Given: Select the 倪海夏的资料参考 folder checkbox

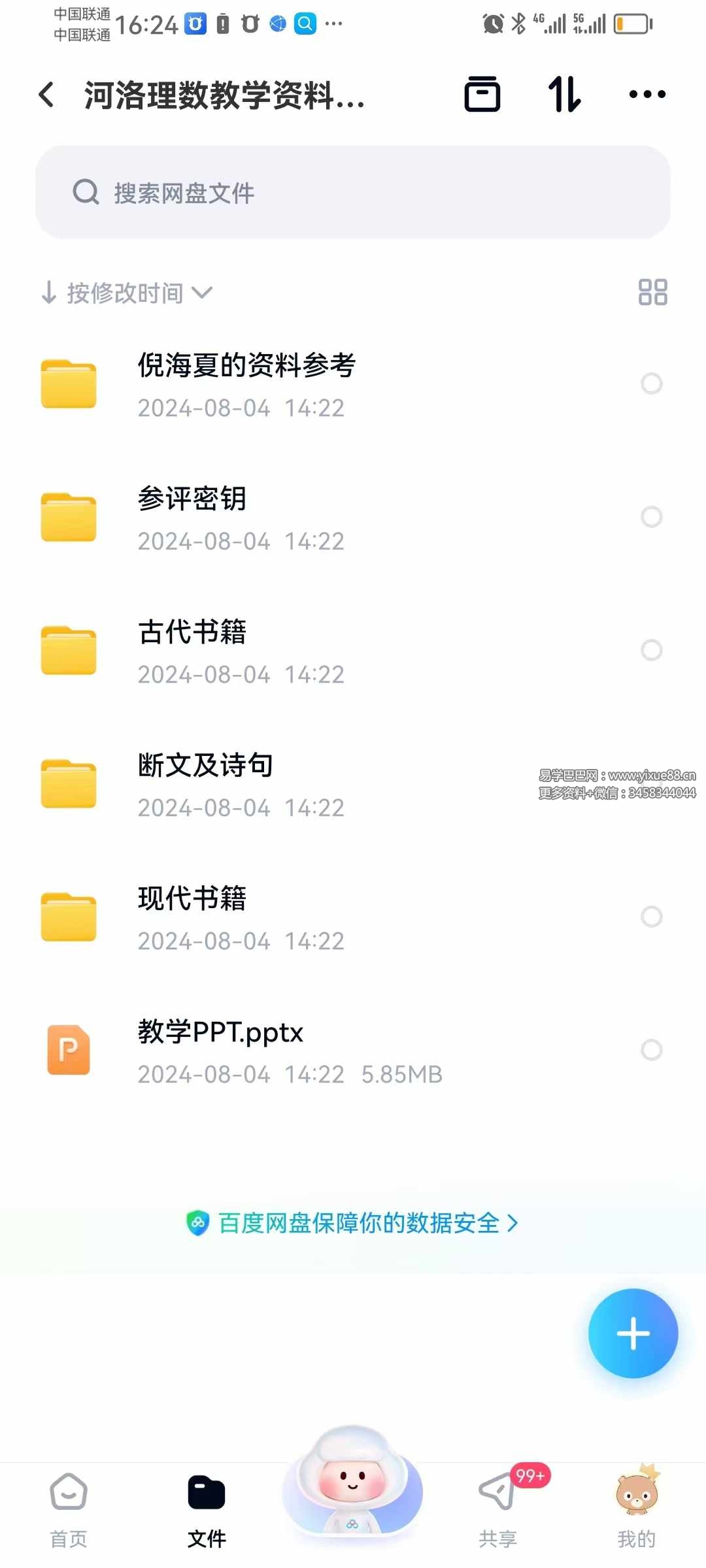Looking at the screenshot, I should coord(651,384).
